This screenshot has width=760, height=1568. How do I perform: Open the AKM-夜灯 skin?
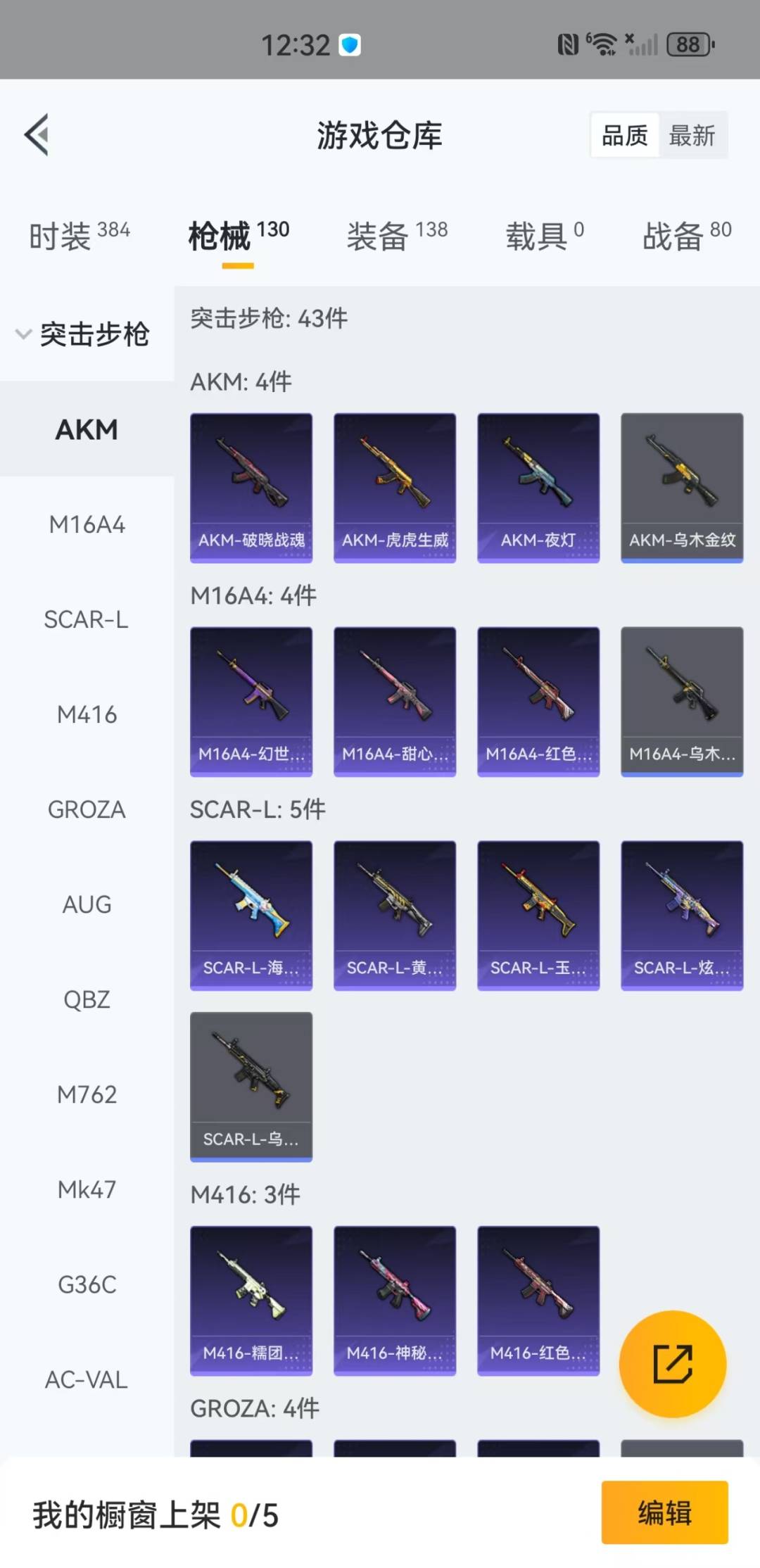tap(538, 487)
